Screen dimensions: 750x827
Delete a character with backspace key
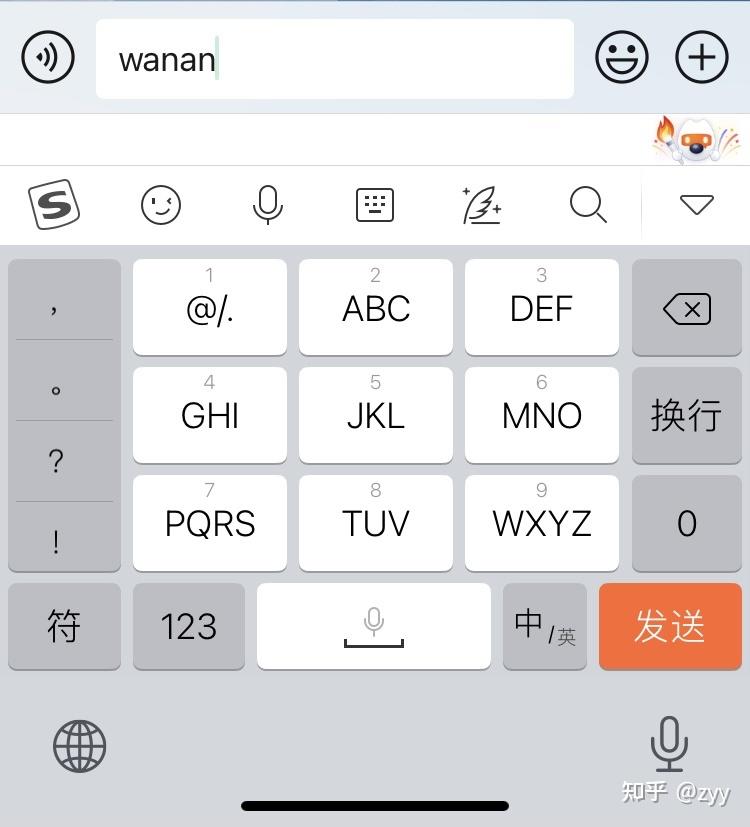click(x=687, y=308)
